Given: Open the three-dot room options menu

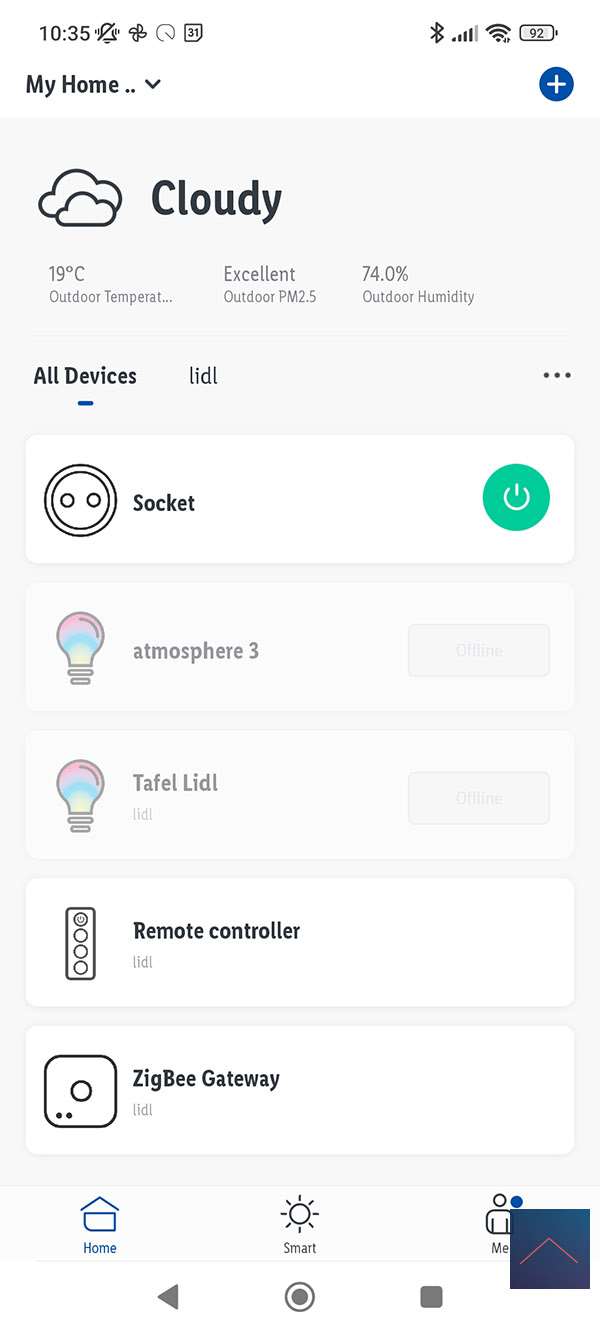Looking at the screenshot, I should pyautogui.click(x=557, y=376).
